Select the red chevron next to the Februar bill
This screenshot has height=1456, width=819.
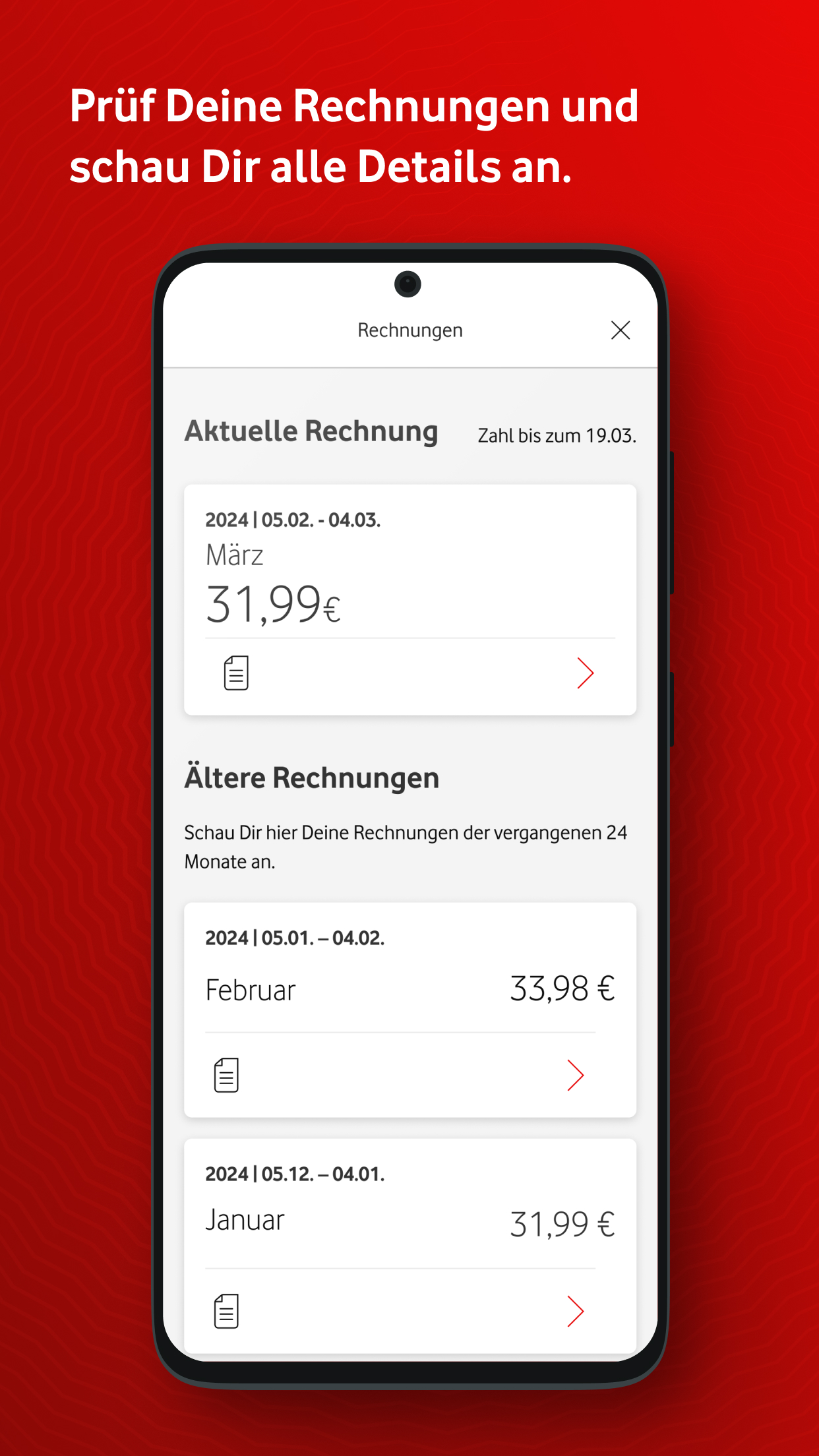576,1074
